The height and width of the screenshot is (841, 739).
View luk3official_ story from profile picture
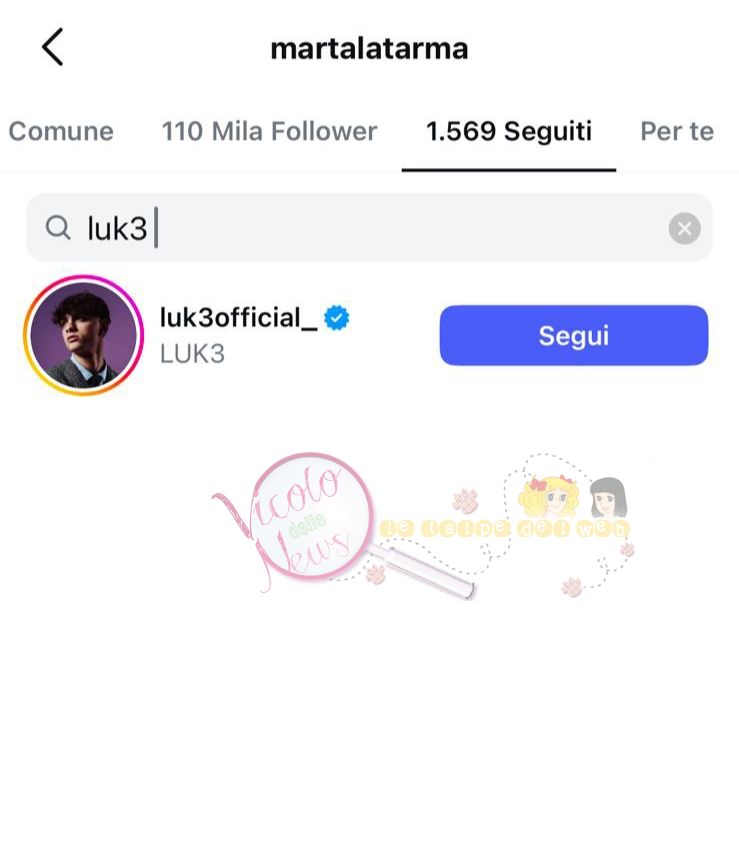coord(83,335)
